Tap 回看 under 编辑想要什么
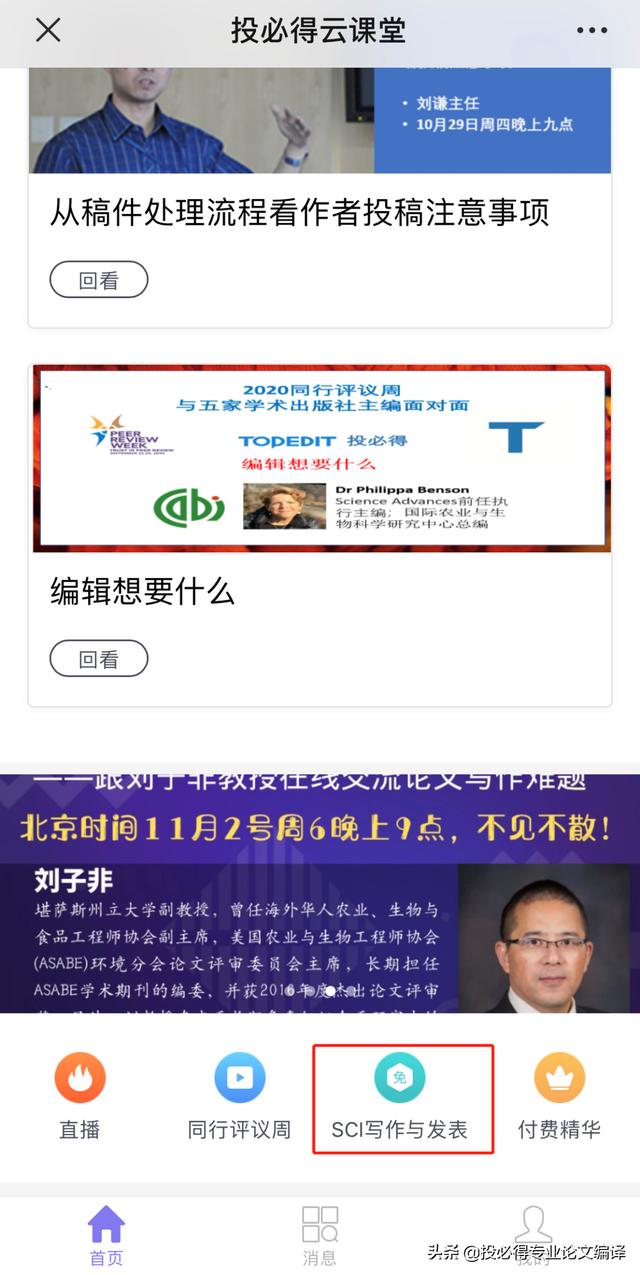The height and width of the screenshot is (1275, 640). click(x=99, y=658)
